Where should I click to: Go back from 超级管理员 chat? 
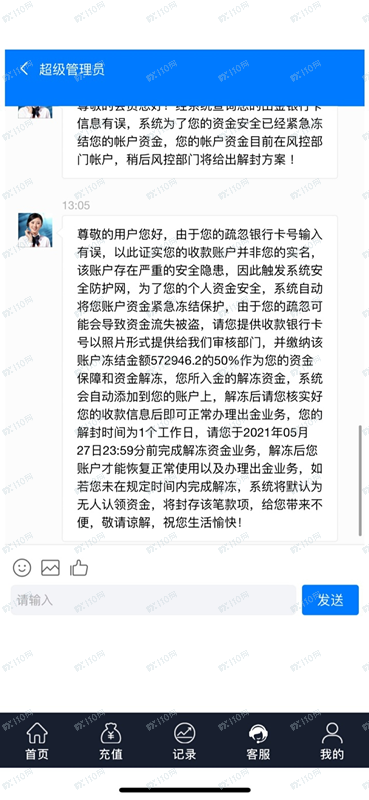point(24,68)
